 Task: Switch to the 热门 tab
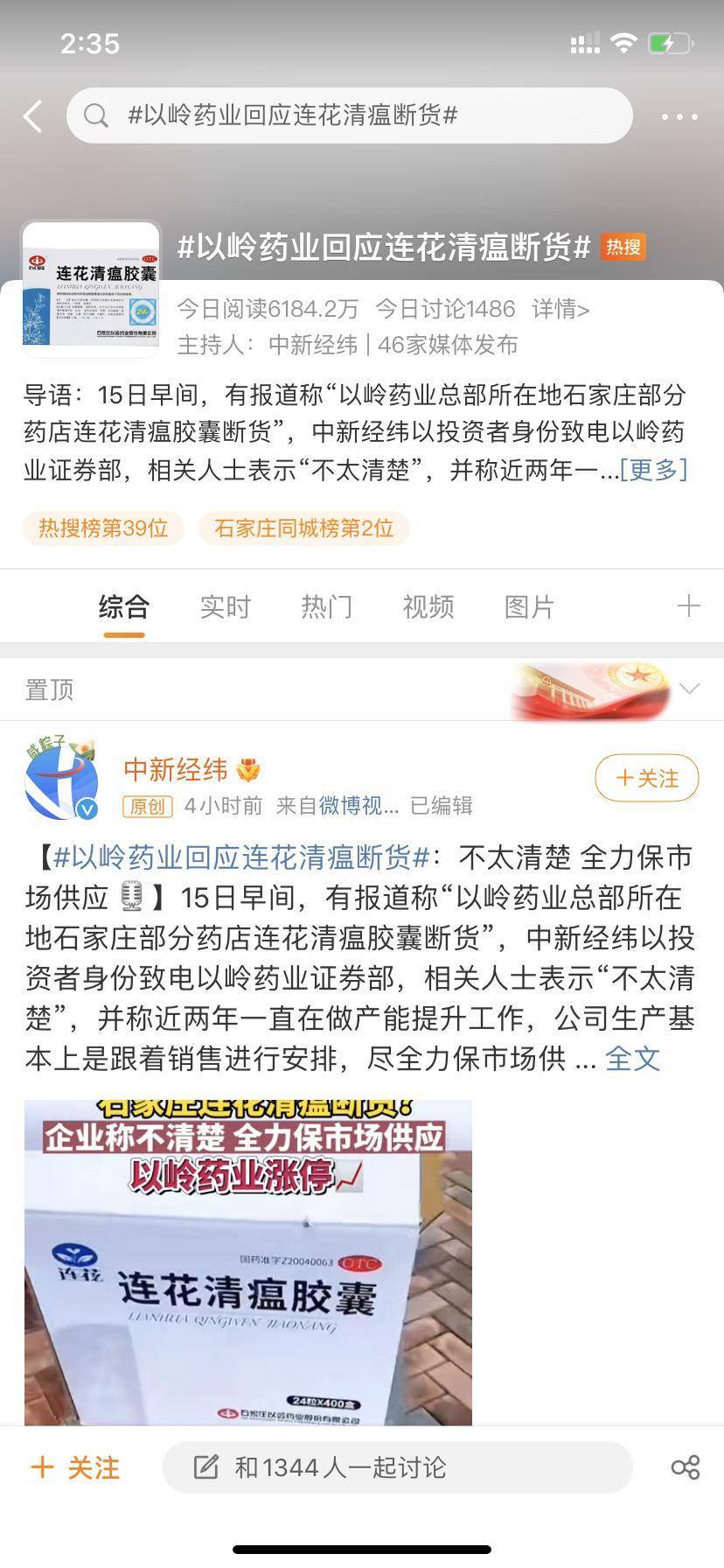[x=326, y=606]
